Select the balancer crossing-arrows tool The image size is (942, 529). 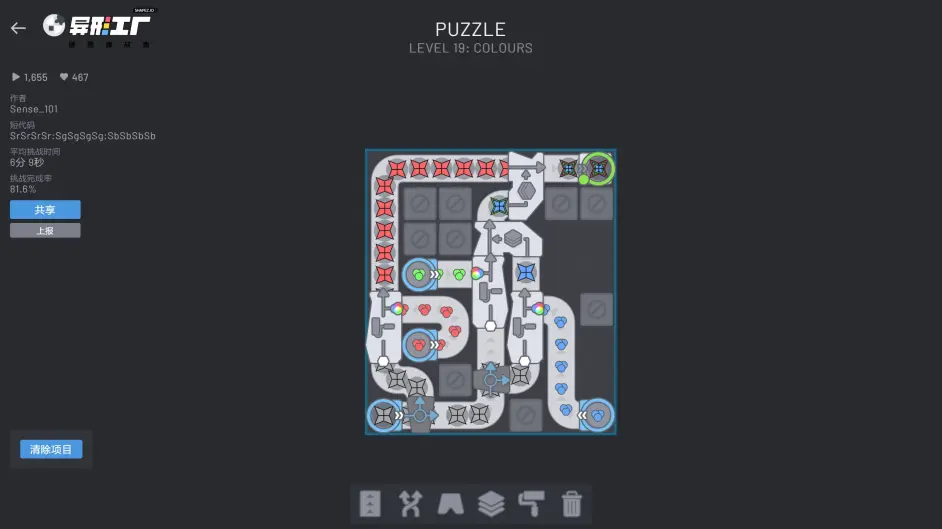click(410, 504)
